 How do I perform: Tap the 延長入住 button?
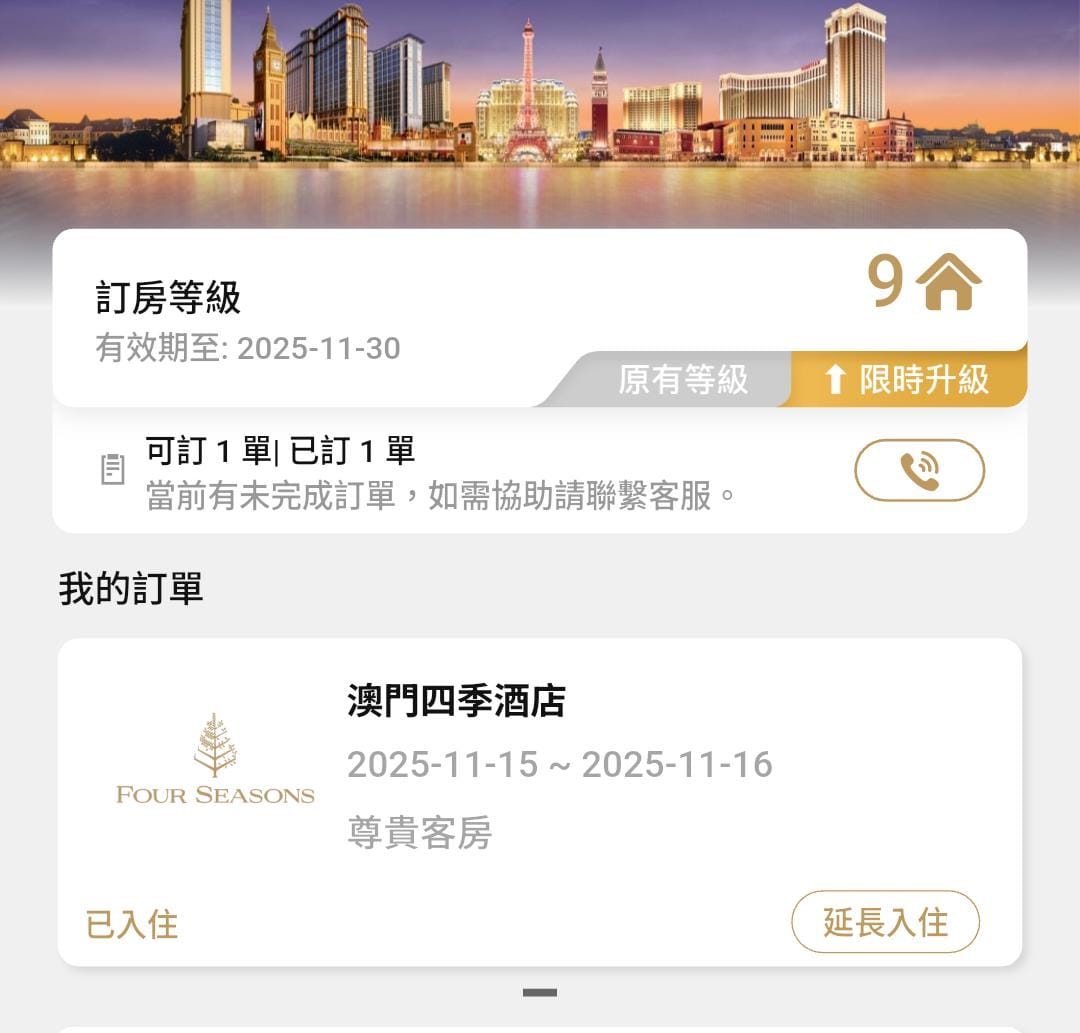885,922
